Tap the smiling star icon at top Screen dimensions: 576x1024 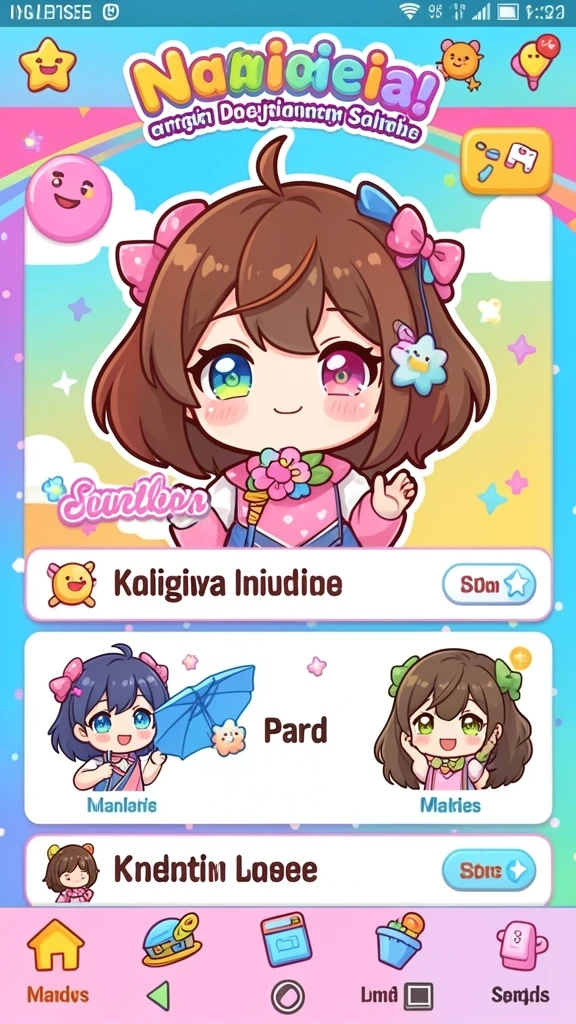pyautogui.click(x=48, y=64)
